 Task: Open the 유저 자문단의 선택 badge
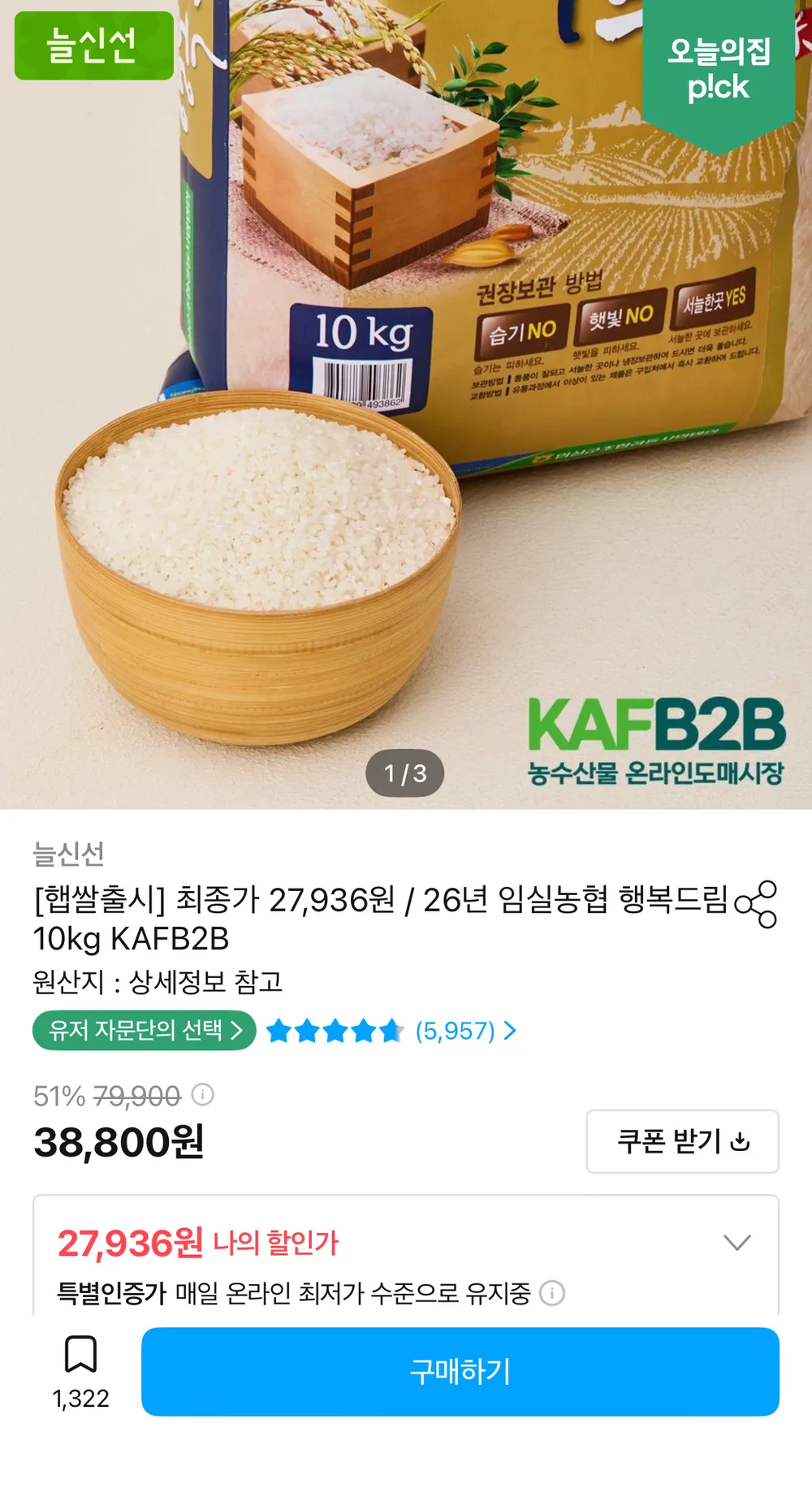[x=145, y=1031]
